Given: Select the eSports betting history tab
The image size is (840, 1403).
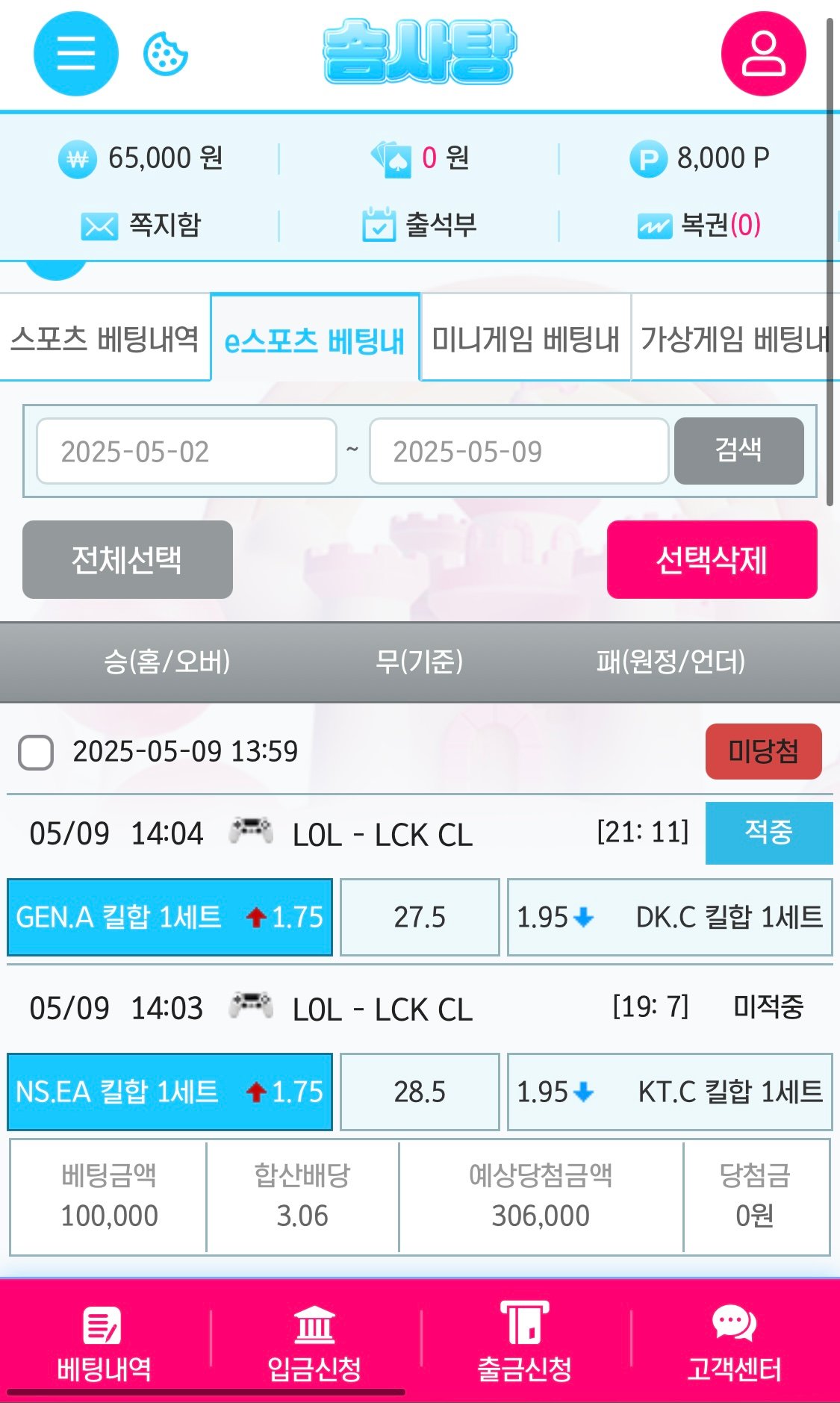Looking at the screenshot, I should click(315, 340).
